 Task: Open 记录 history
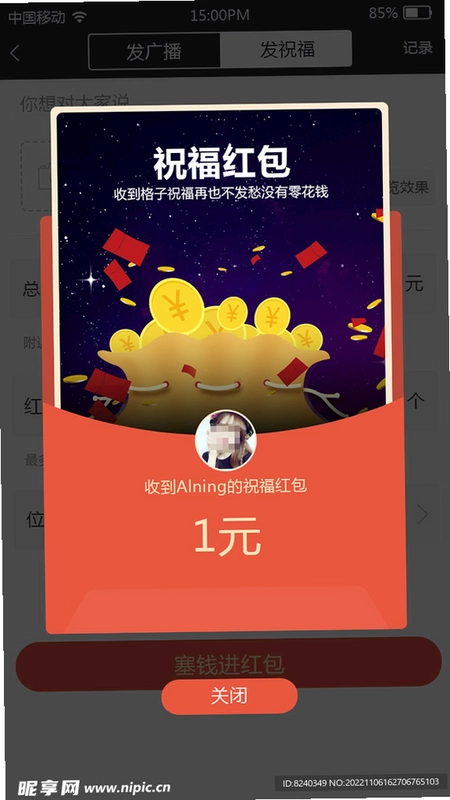click(417, 48)
